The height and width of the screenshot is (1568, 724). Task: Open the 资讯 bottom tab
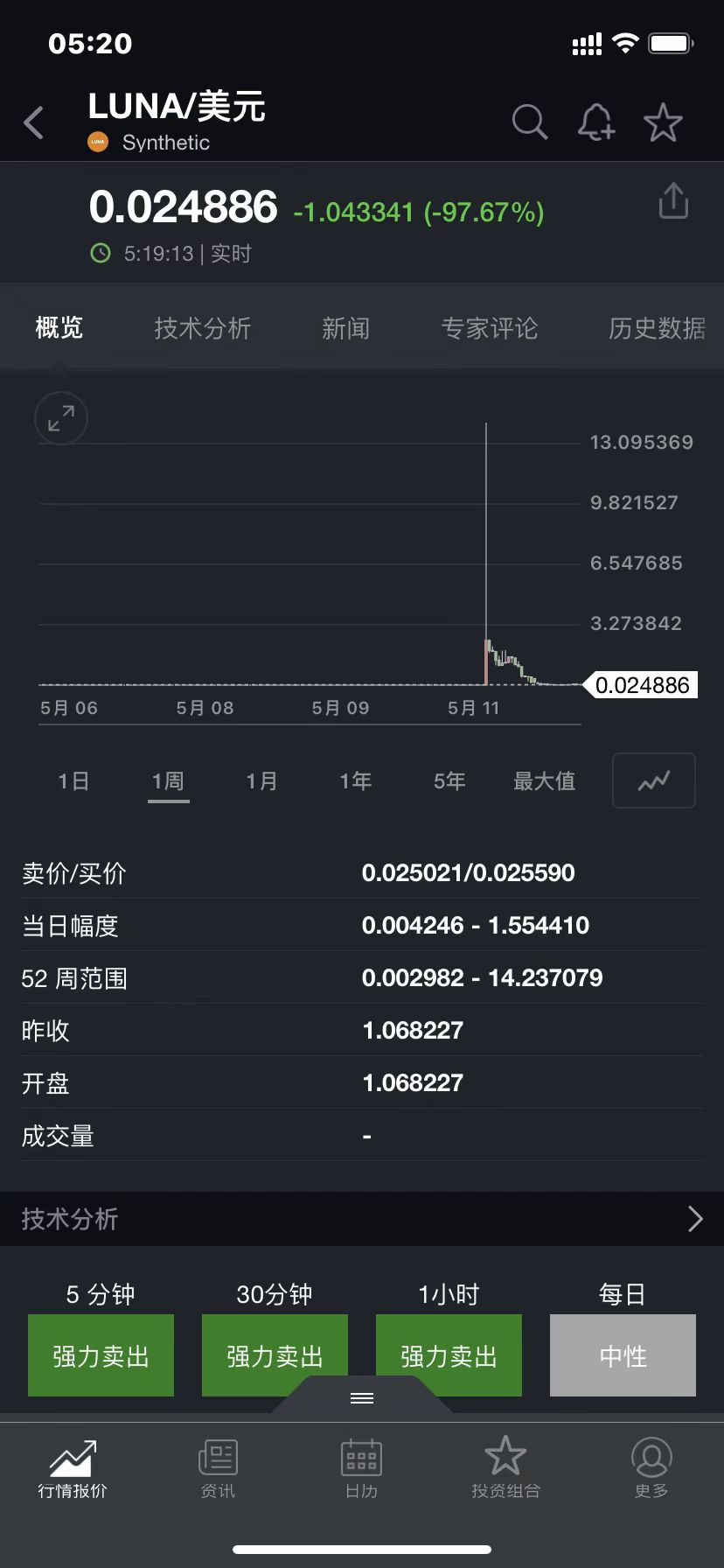click(218, 1467)
